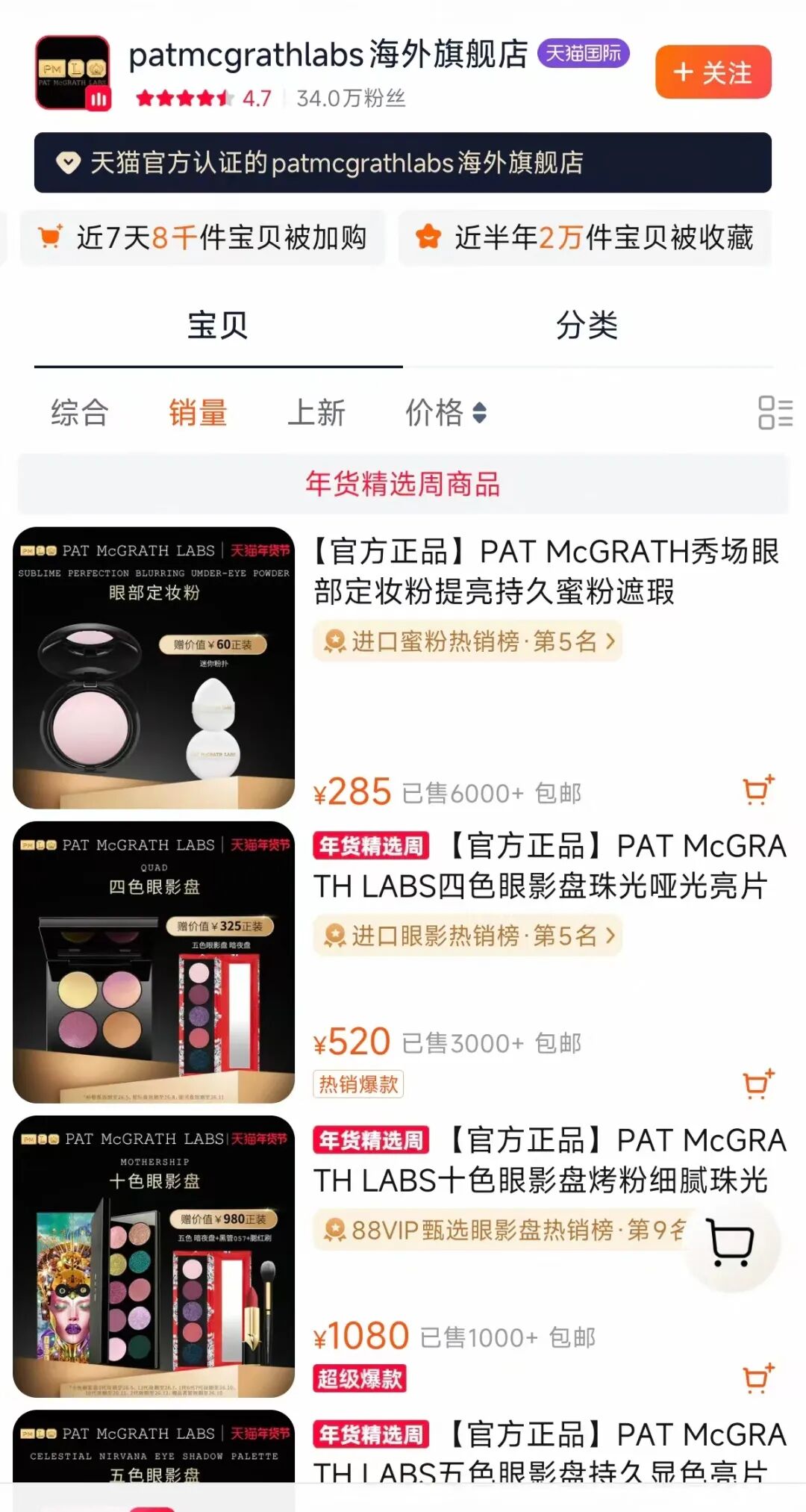The image size is (806, 1512).
Task: Follow the store with +关注 button
Action: pyautogui.click(x=713, y=72)
